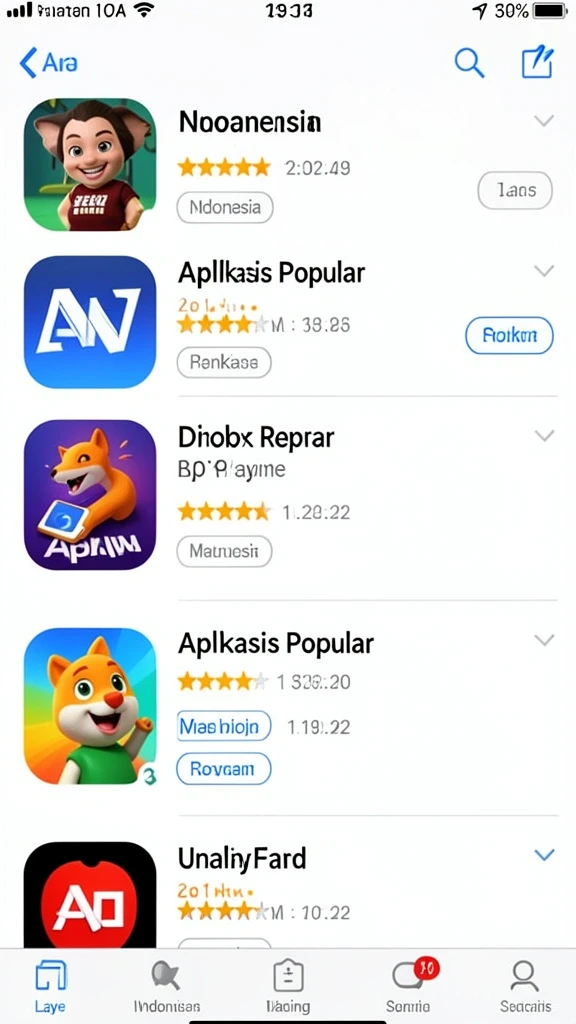Tap the 1ans button beside Nooanensia
576x1024 pixels.
(x=515, y=191)
